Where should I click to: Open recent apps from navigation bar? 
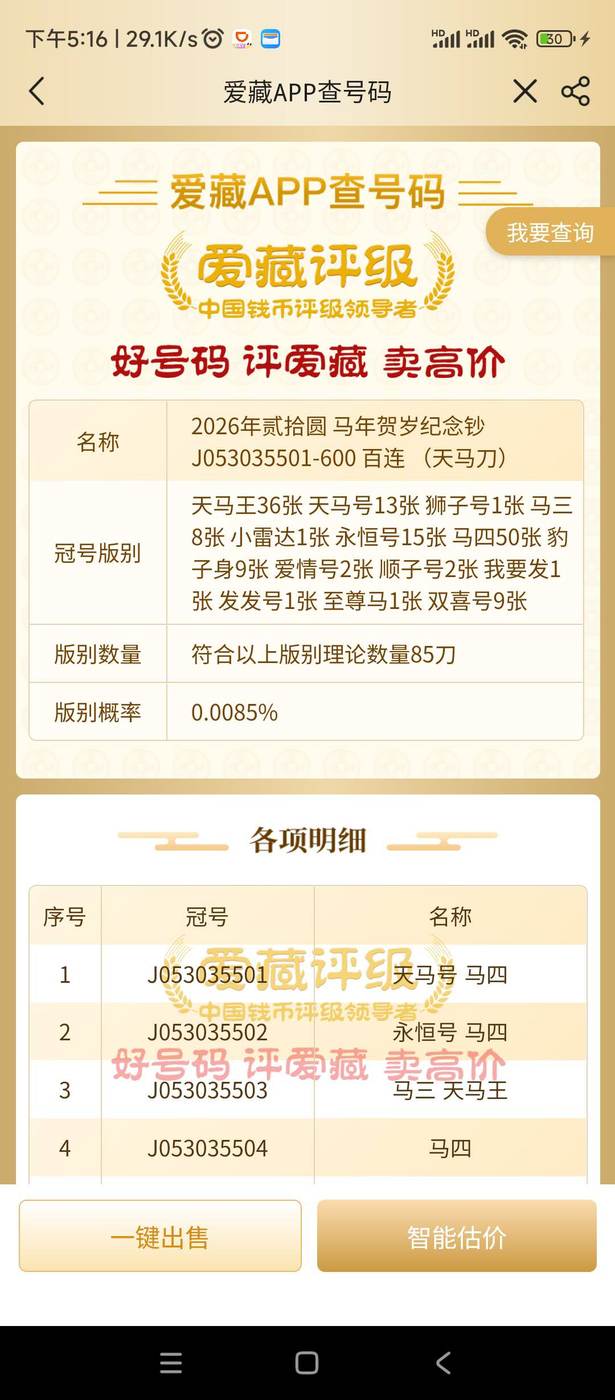[171, 1362]
